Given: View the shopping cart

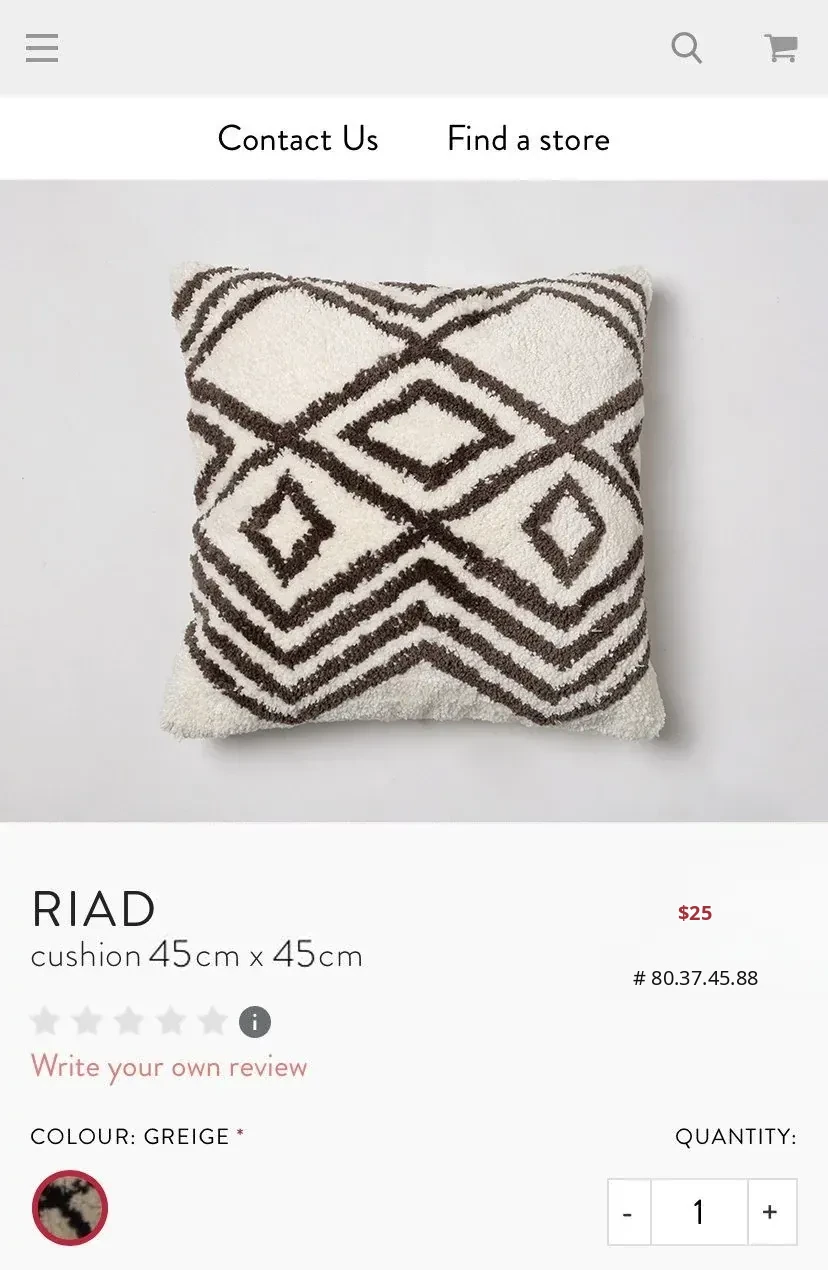Looking at the screenshot, I should [780, 47].
